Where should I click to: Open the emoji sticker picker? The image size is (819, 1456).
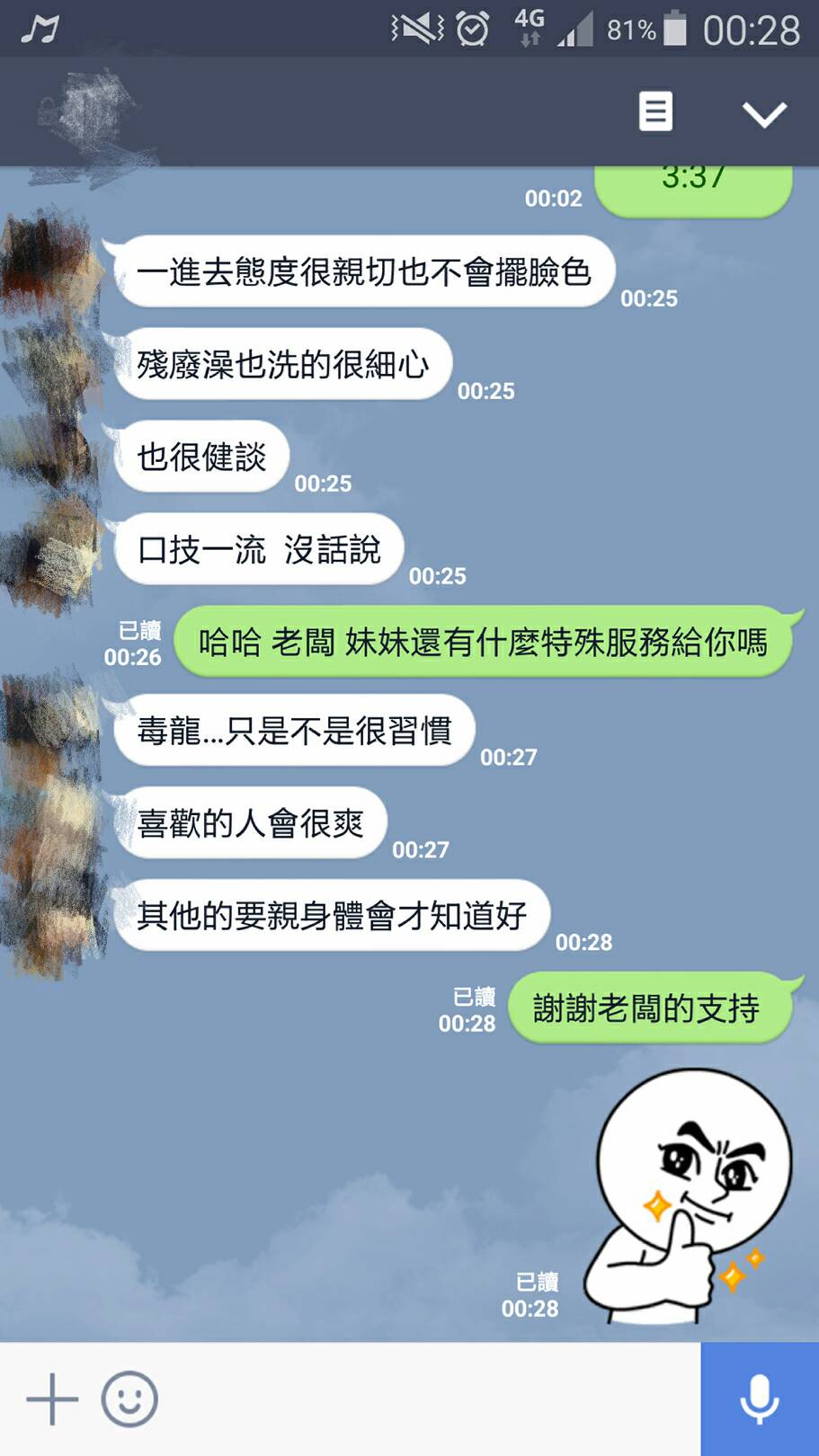129,1398
